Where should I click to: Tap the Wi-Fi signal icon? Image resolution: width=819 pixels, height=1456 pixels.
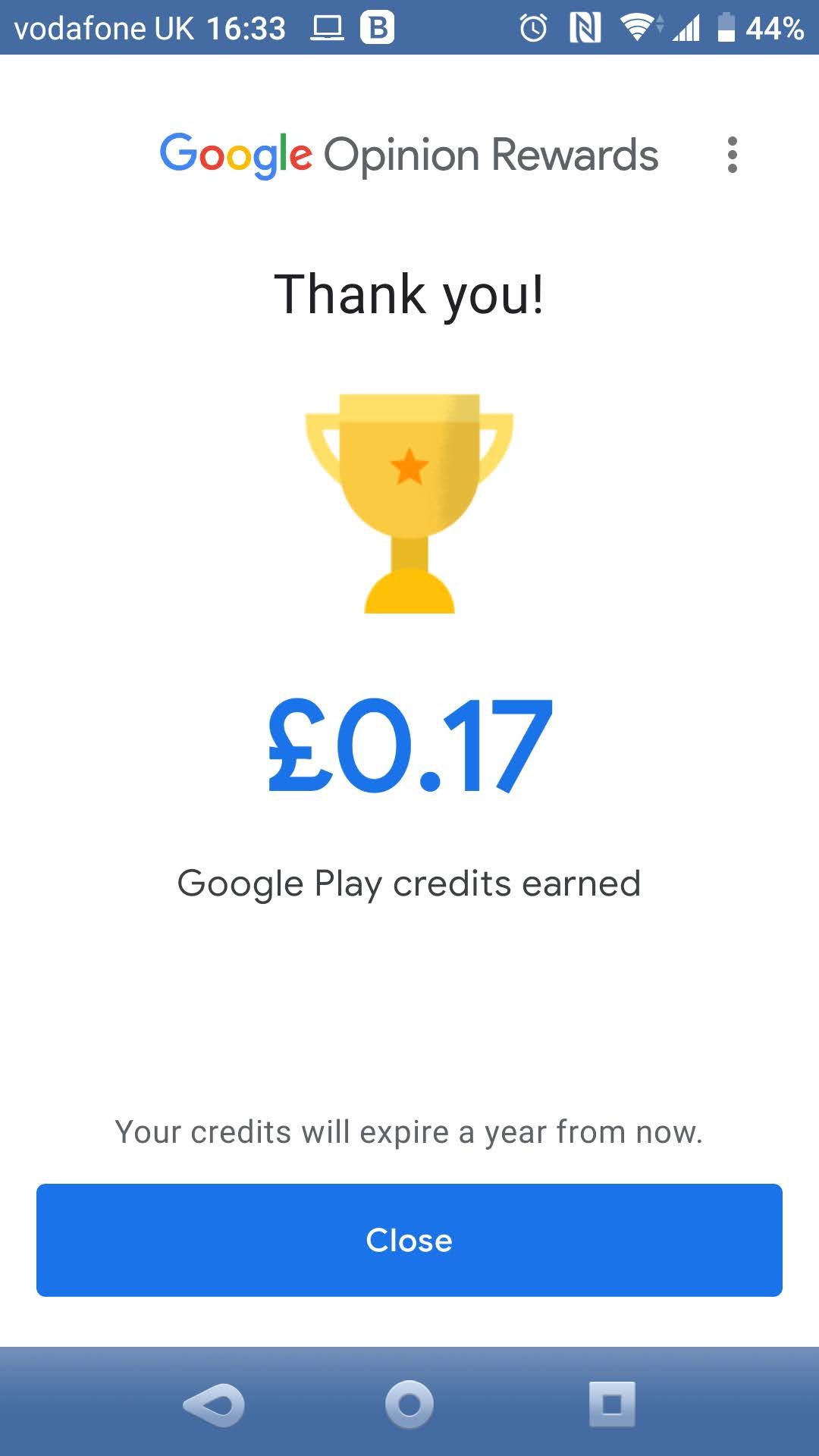pyautogui.click(x=635, y=27)
